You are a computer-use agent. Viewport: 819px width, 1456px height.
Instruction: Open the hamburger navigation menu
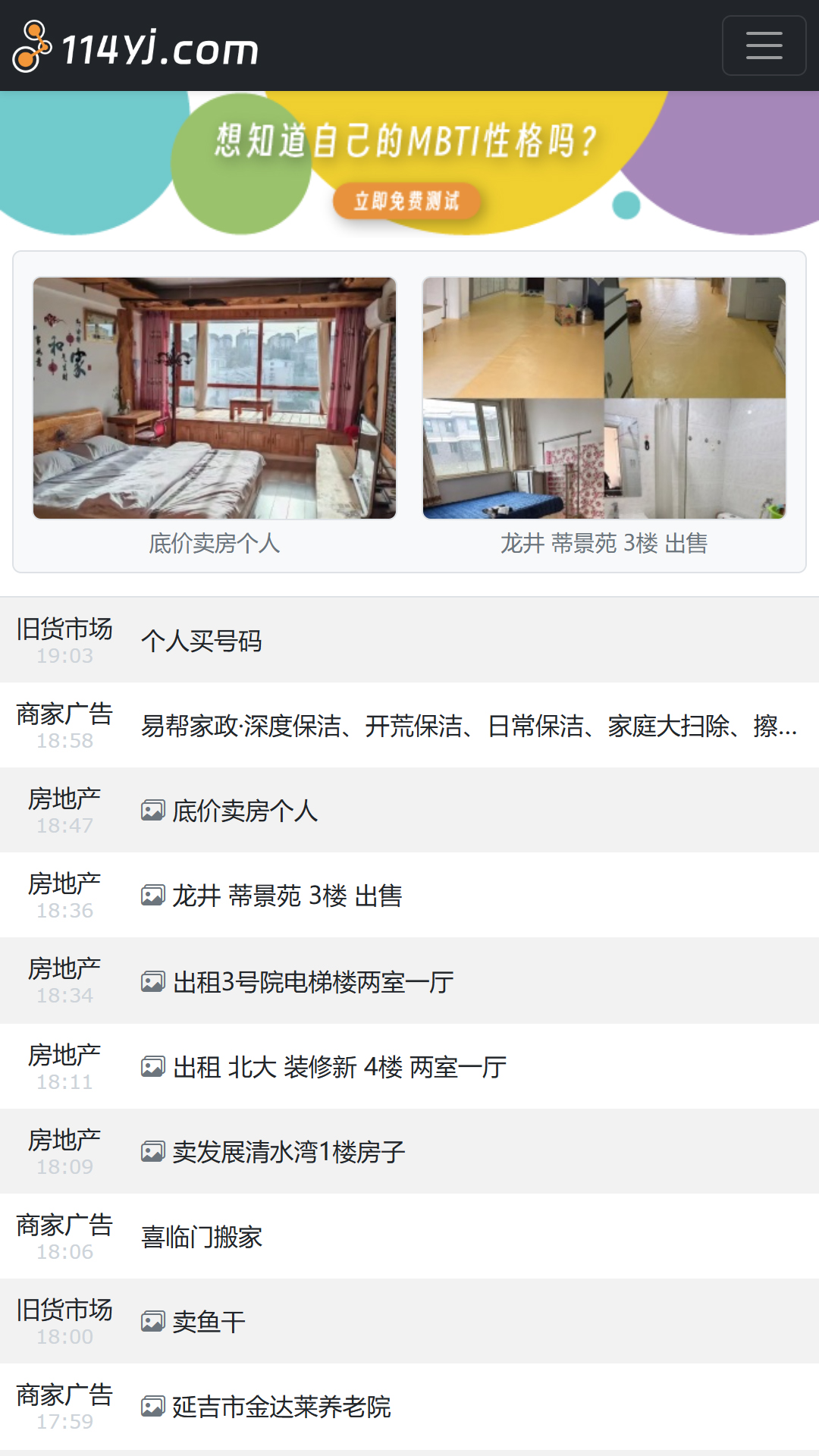[x=764, y=45]
